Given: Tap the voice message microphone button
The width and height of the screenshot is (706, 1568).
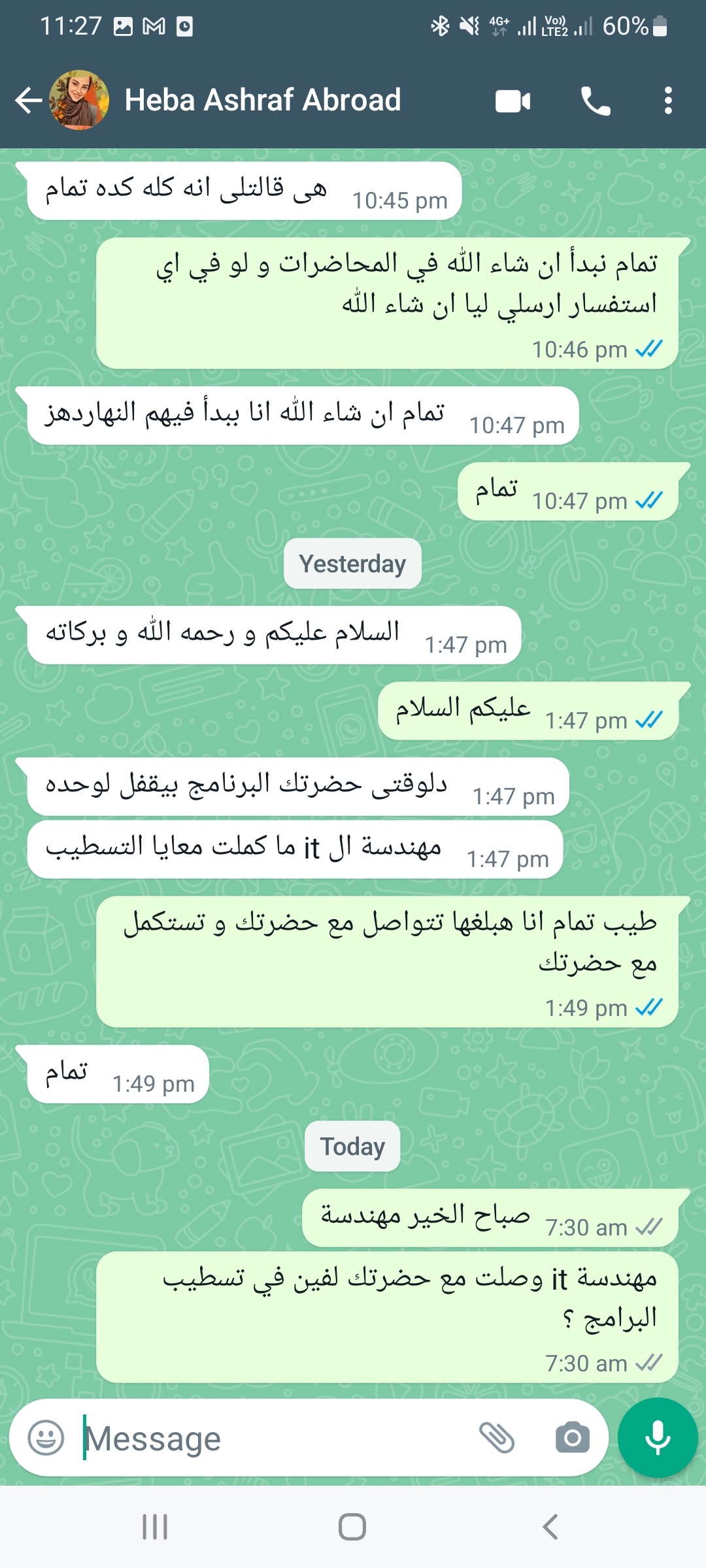Looking at the screenshot, I should pyautogui.click(x=658, y=1437).
